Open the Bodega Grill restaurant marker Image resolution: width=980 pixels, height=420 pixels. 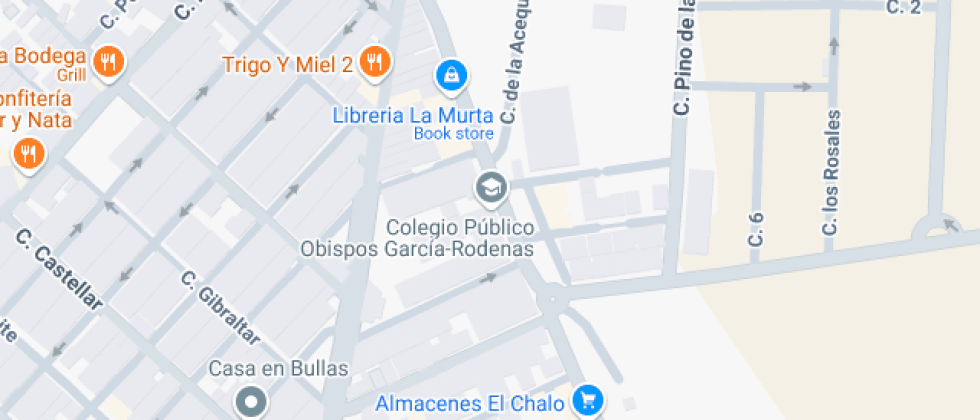click(x=110, y=62)
